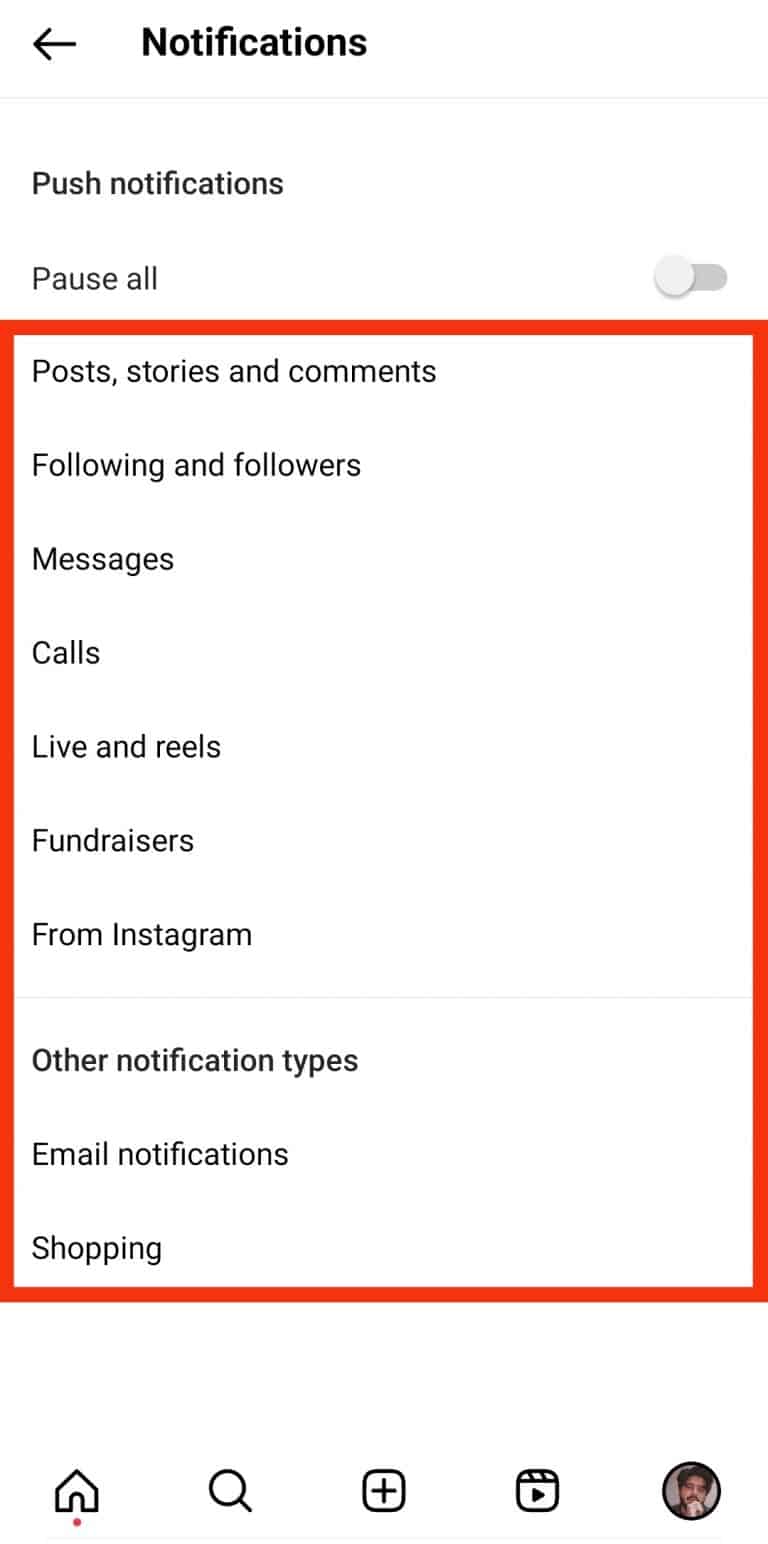Viewport: 768px width, 1544px height.
Task: Open camera Reels icon in bottom bar
Action: (x=536, y=1490)
